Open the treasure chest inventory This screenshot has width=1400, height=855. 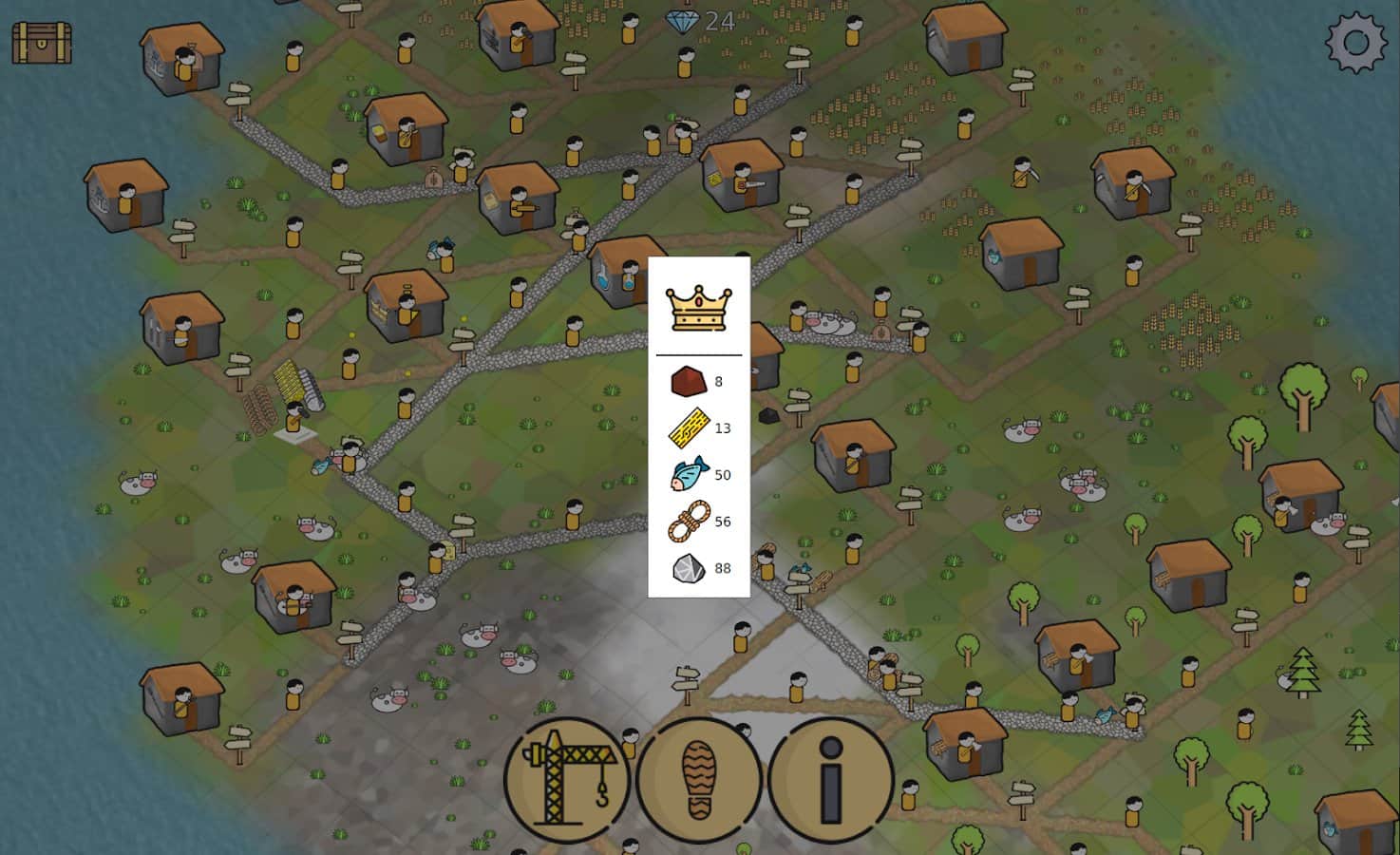coord(42,42)
